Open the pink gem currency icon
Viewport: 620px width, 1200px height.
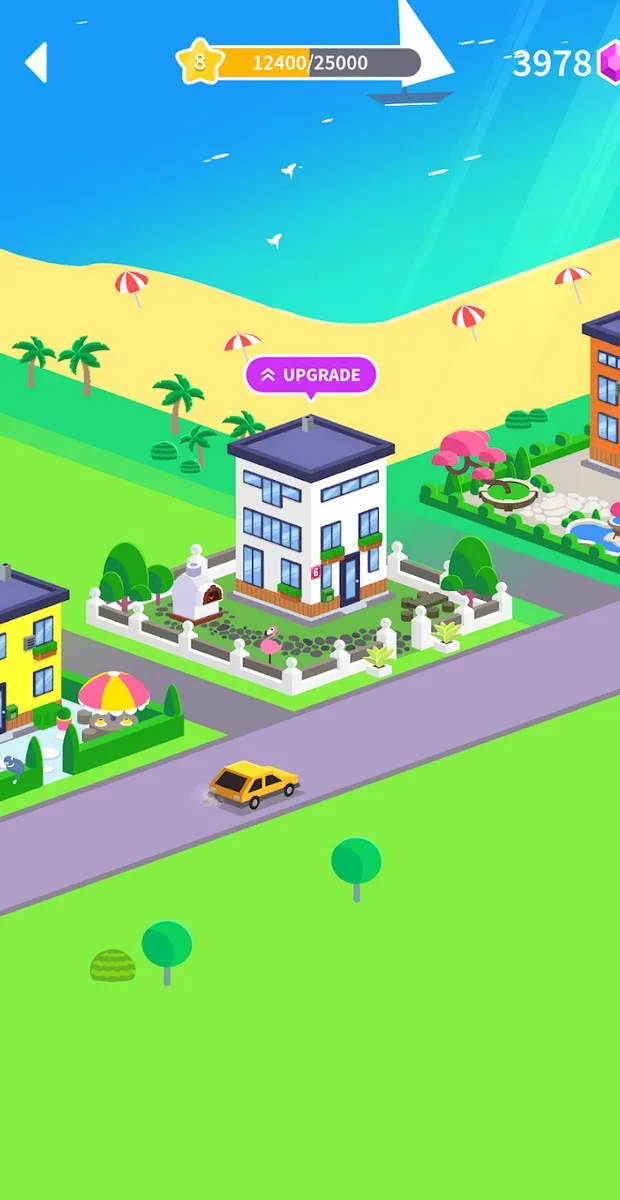point(609,63)
